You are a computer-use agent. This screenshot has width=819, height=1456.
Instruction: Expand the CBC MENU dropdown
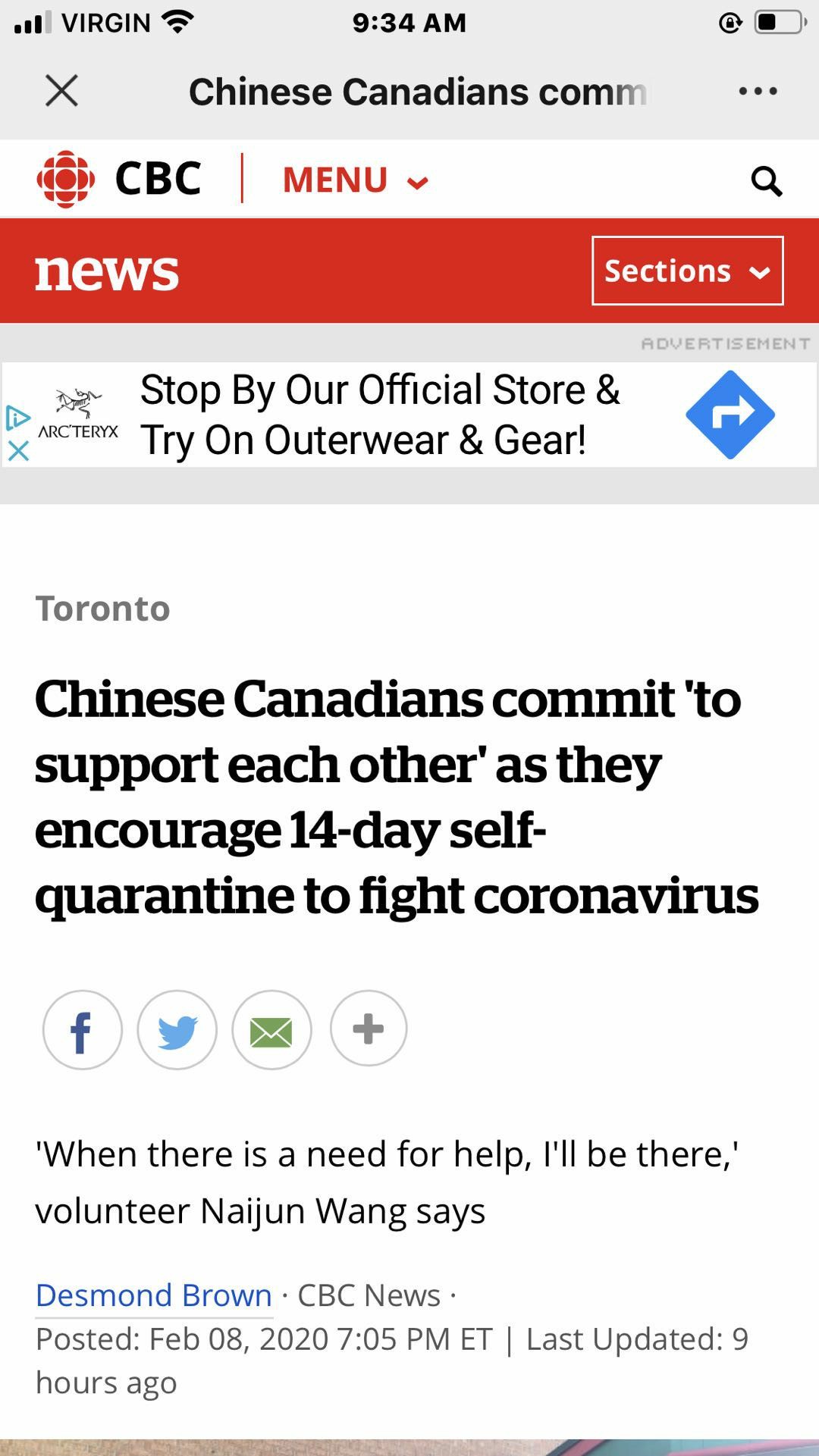tap(355, 180)
